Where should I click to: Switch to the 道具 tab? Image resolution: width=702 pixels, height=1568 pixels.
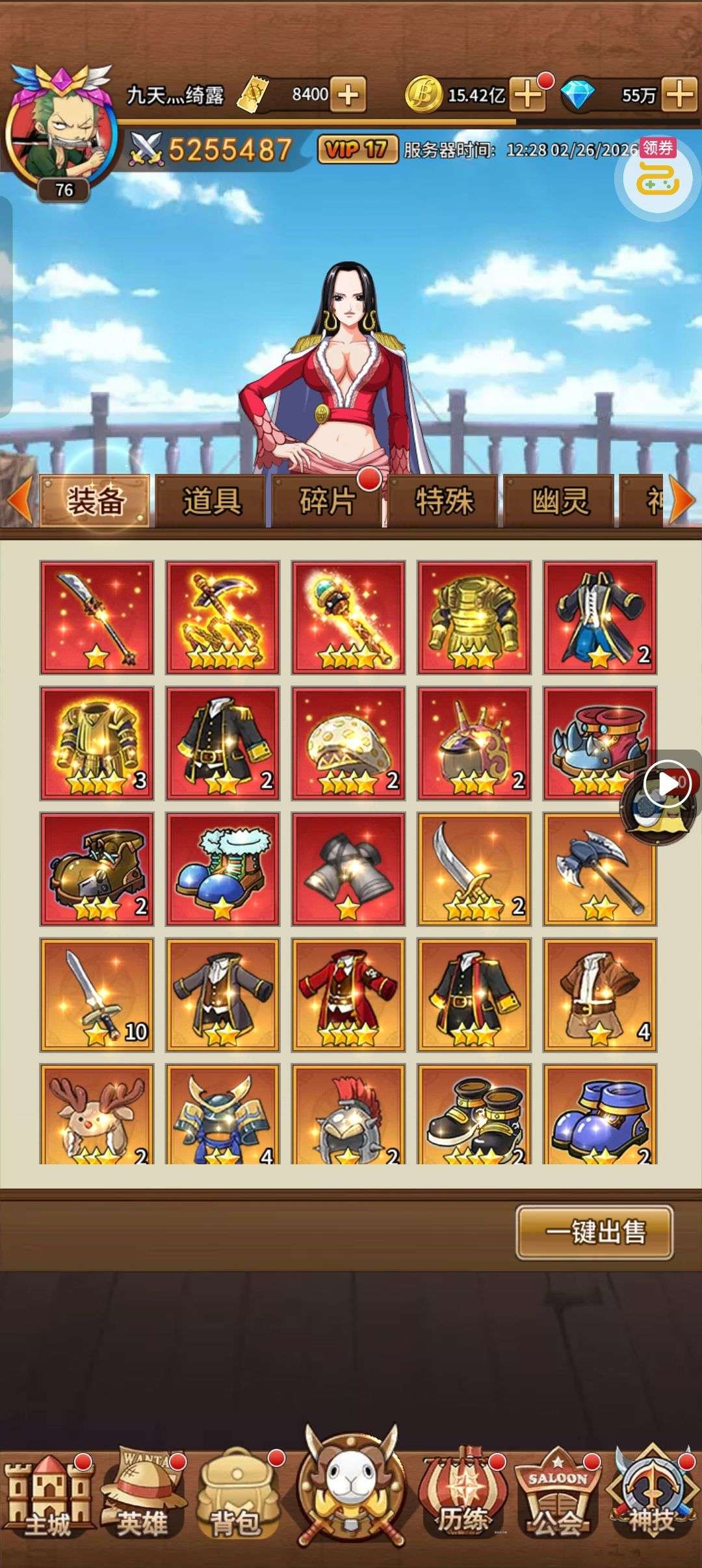tap(211, 501)
